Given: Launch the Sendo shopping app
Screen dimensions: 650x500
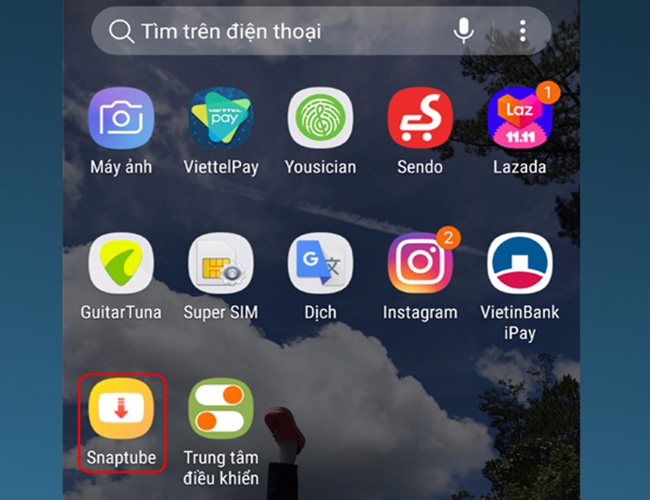Looking at the screenshot, I should tap(420, 118).
